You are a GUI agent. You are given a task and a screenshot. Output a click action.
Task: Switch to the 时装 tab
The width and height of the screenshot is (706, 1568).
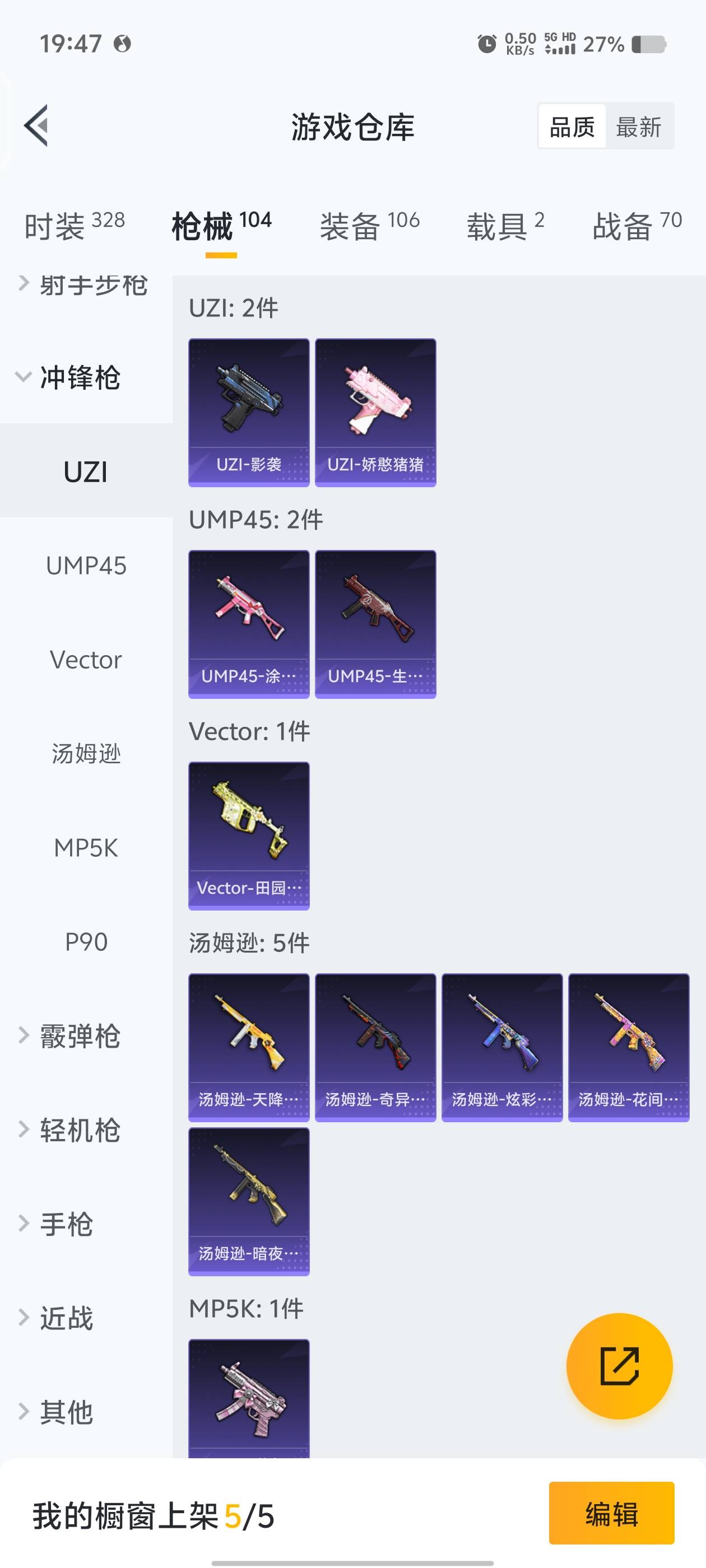[x=74, y=226]
